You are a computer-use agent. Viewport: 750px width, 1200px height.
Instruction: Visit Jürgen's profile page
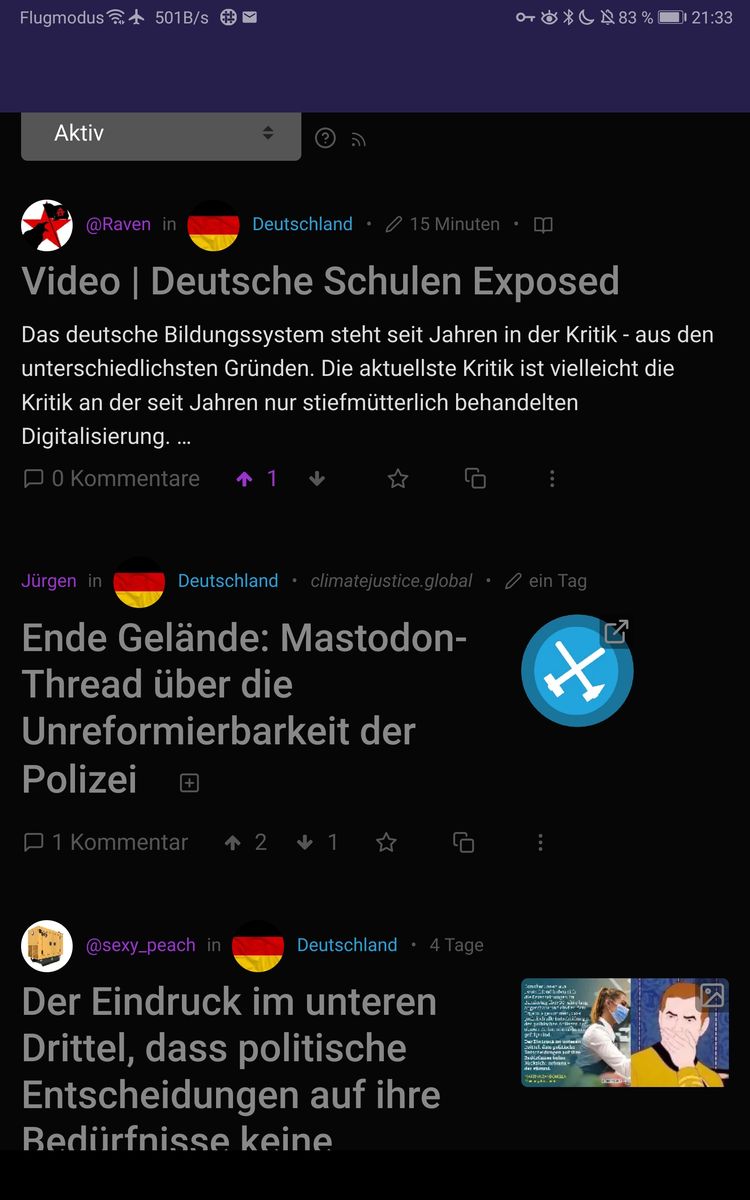coord(49,580)
